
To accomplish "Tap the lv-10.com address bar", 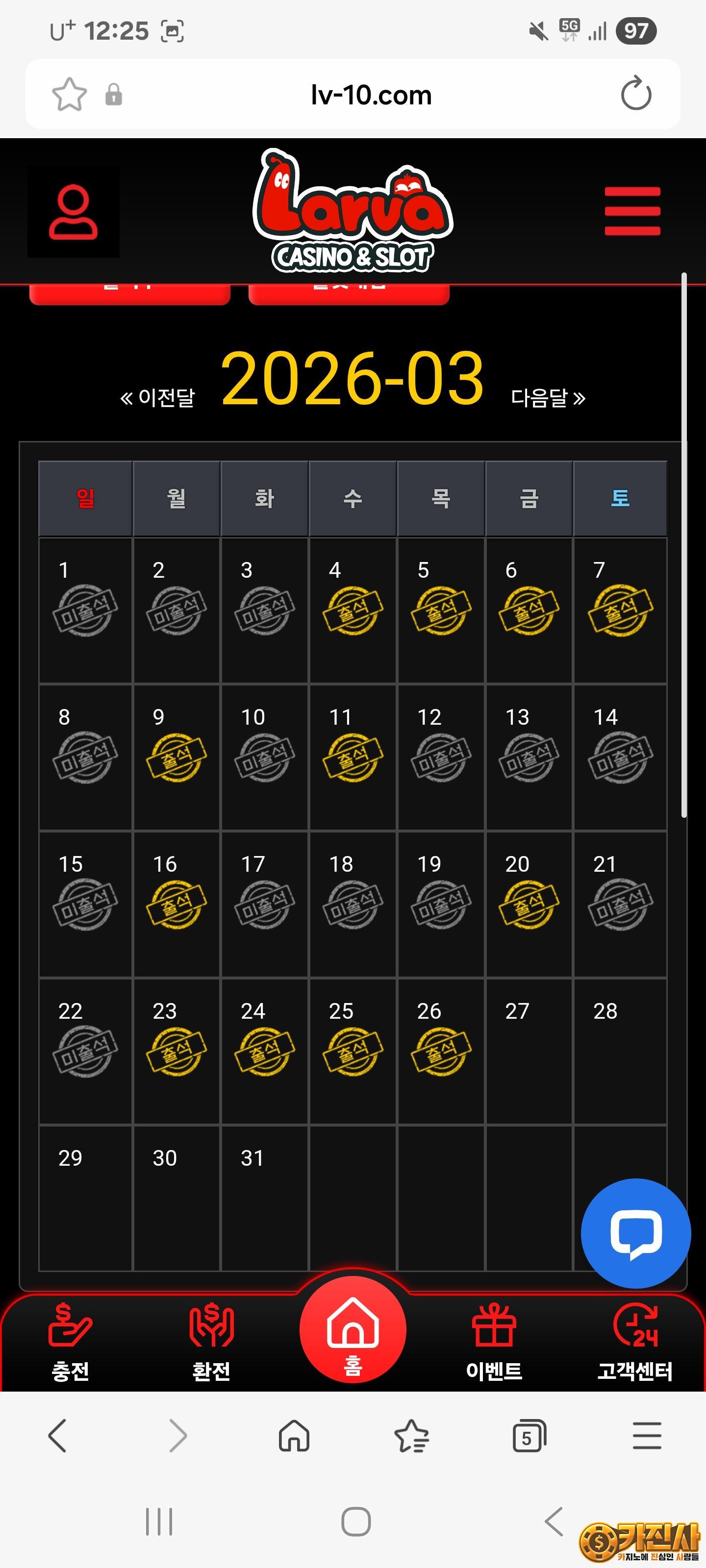I will [x=370, y=95].
